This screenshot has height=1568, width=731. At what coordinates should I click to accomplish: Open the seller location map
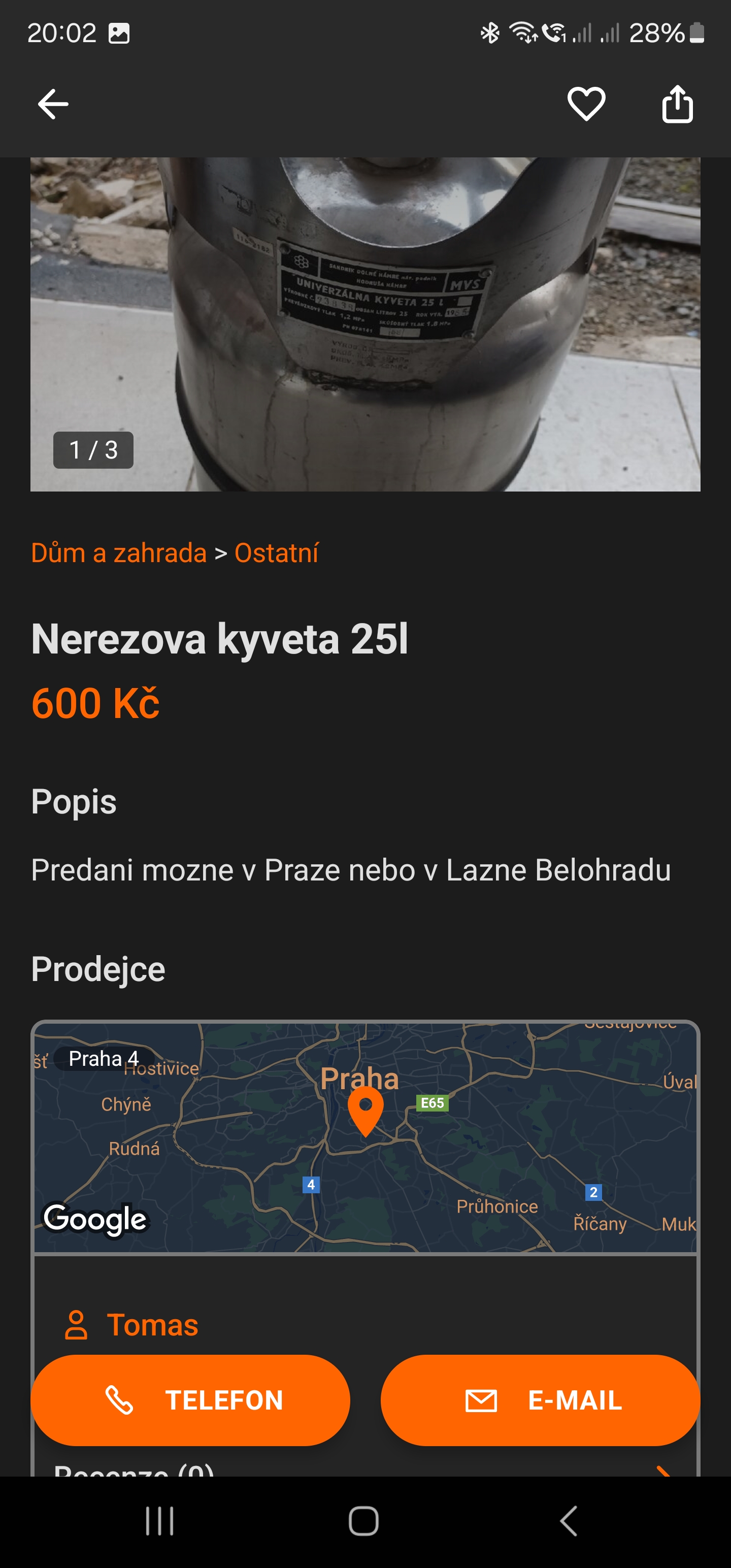365,1137
